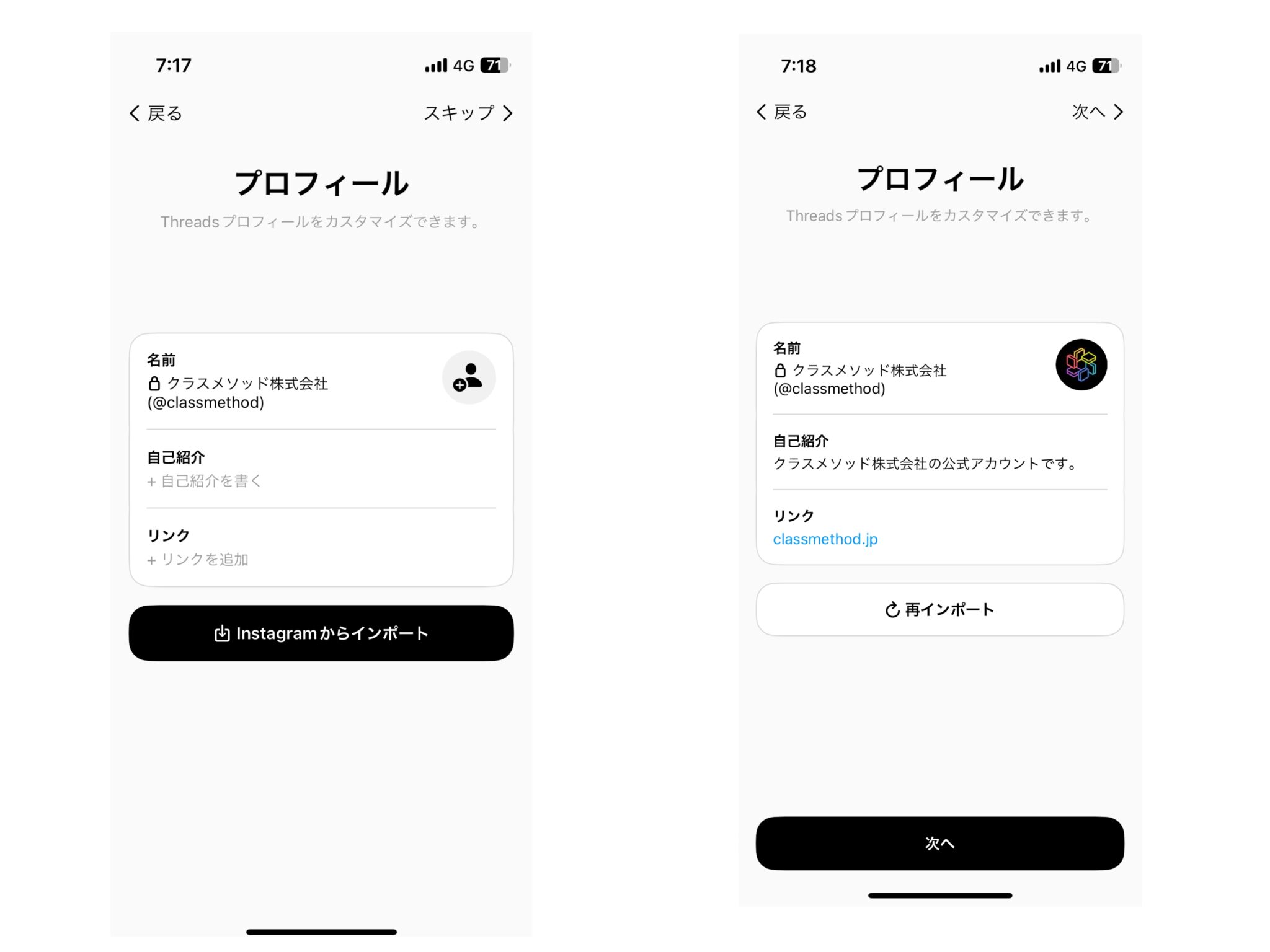
Task: Tap the 再インポート button
Action: 939,609
